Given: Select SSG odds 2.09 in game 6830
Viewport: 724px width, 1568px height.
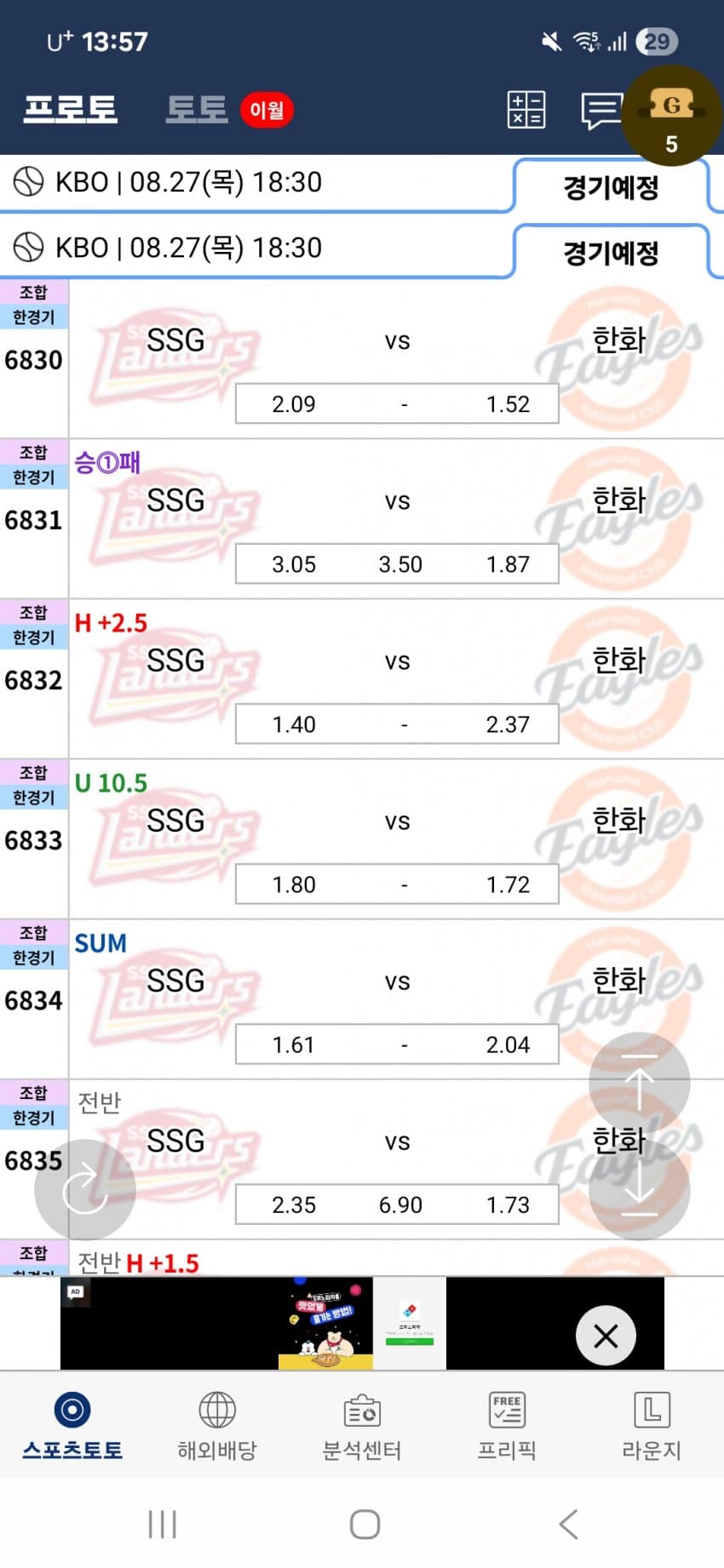Looking at the screenshot, I should click(294, 403).
